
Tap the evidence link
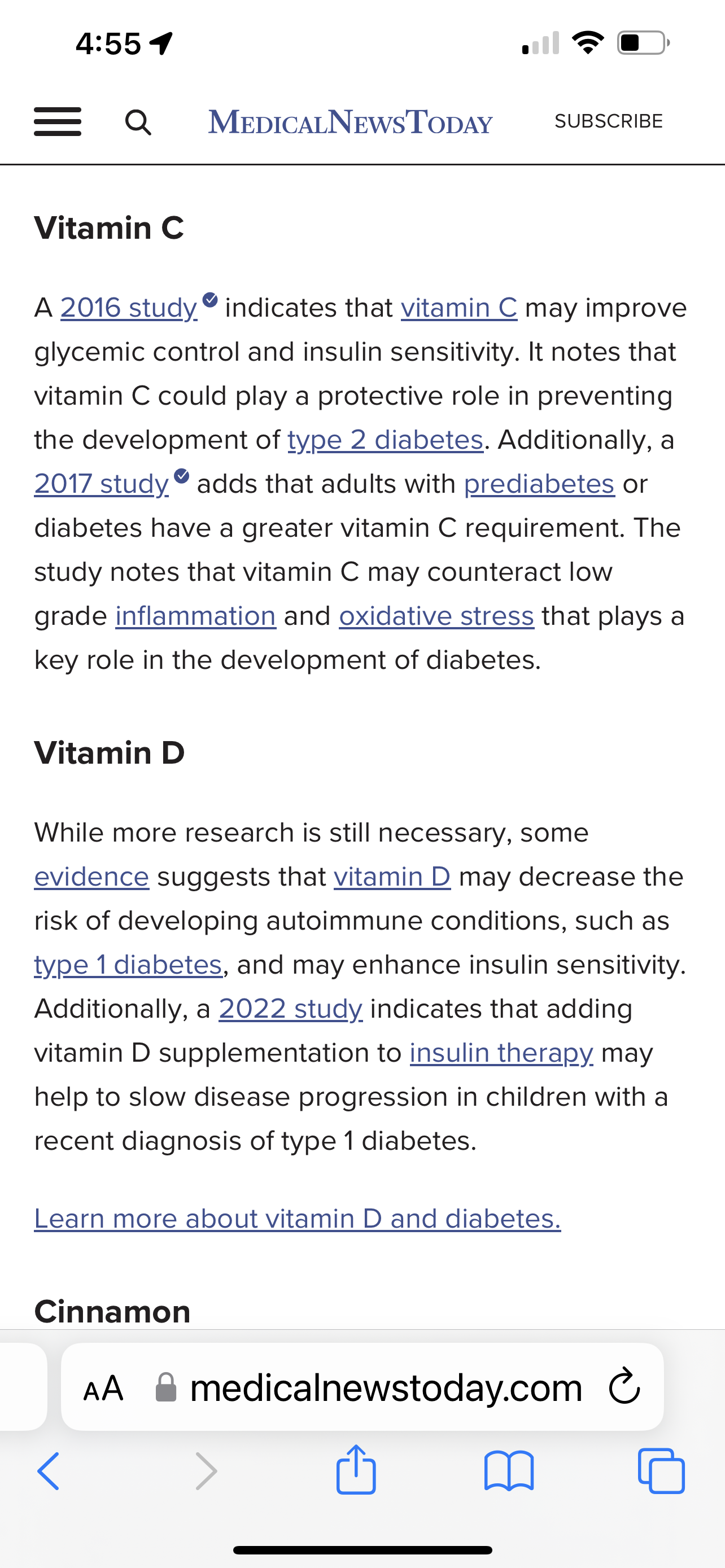tap(92, 877)
